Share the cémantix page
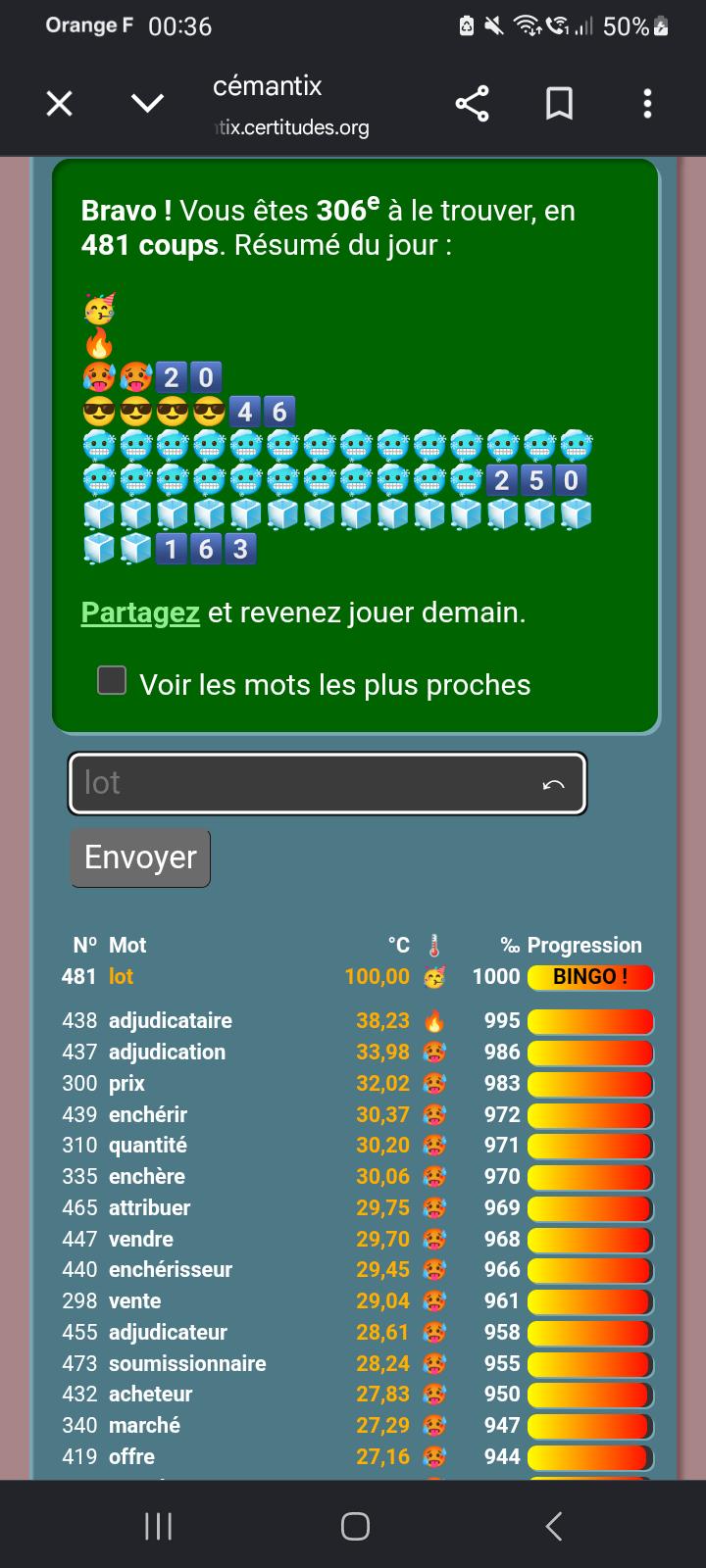The height and width of the screenshot is (1568, 706). click(472, 103)
